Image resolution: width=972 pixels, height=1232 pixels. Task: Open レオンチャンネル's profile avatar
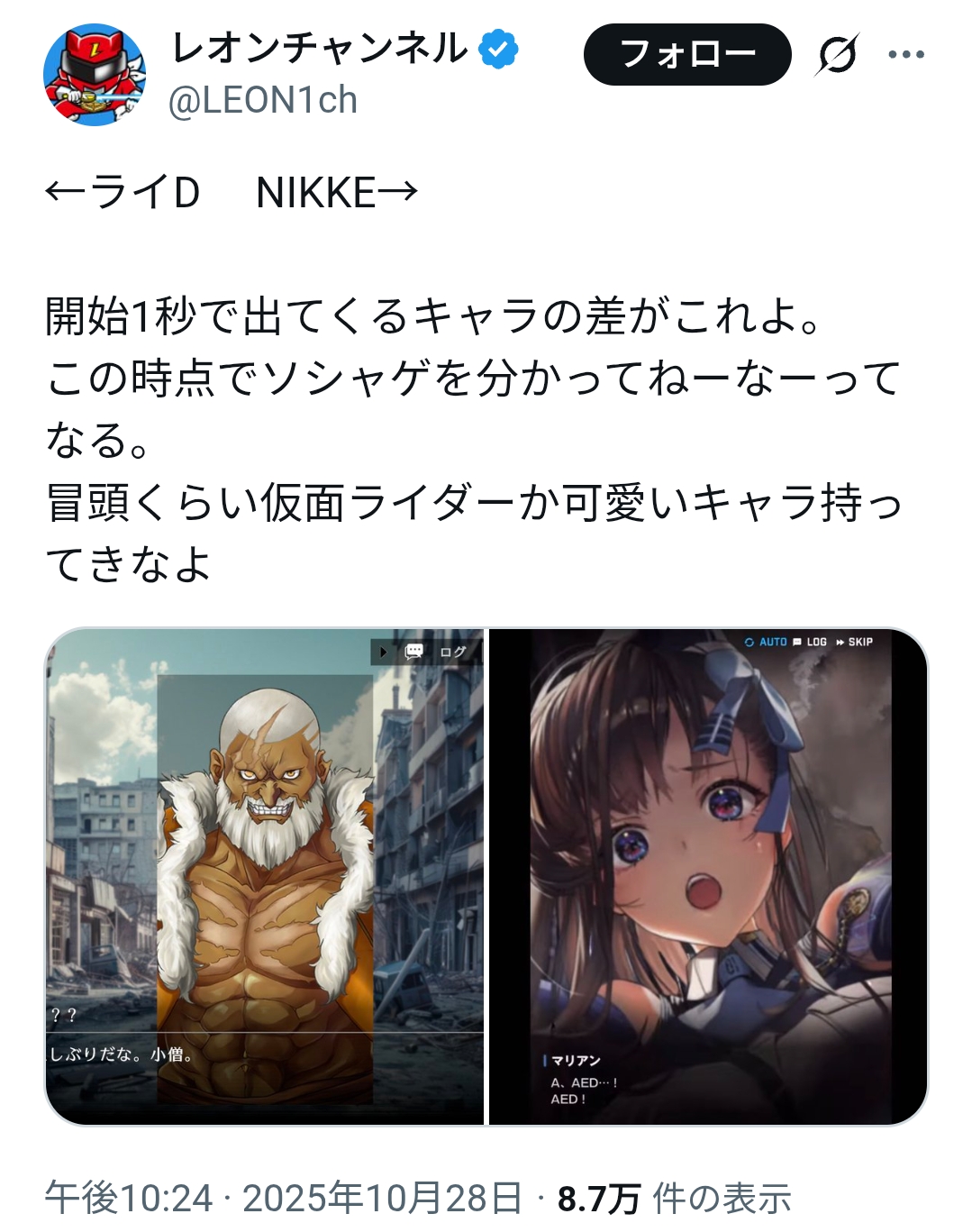pyautogui.click(x=95, y=75)
